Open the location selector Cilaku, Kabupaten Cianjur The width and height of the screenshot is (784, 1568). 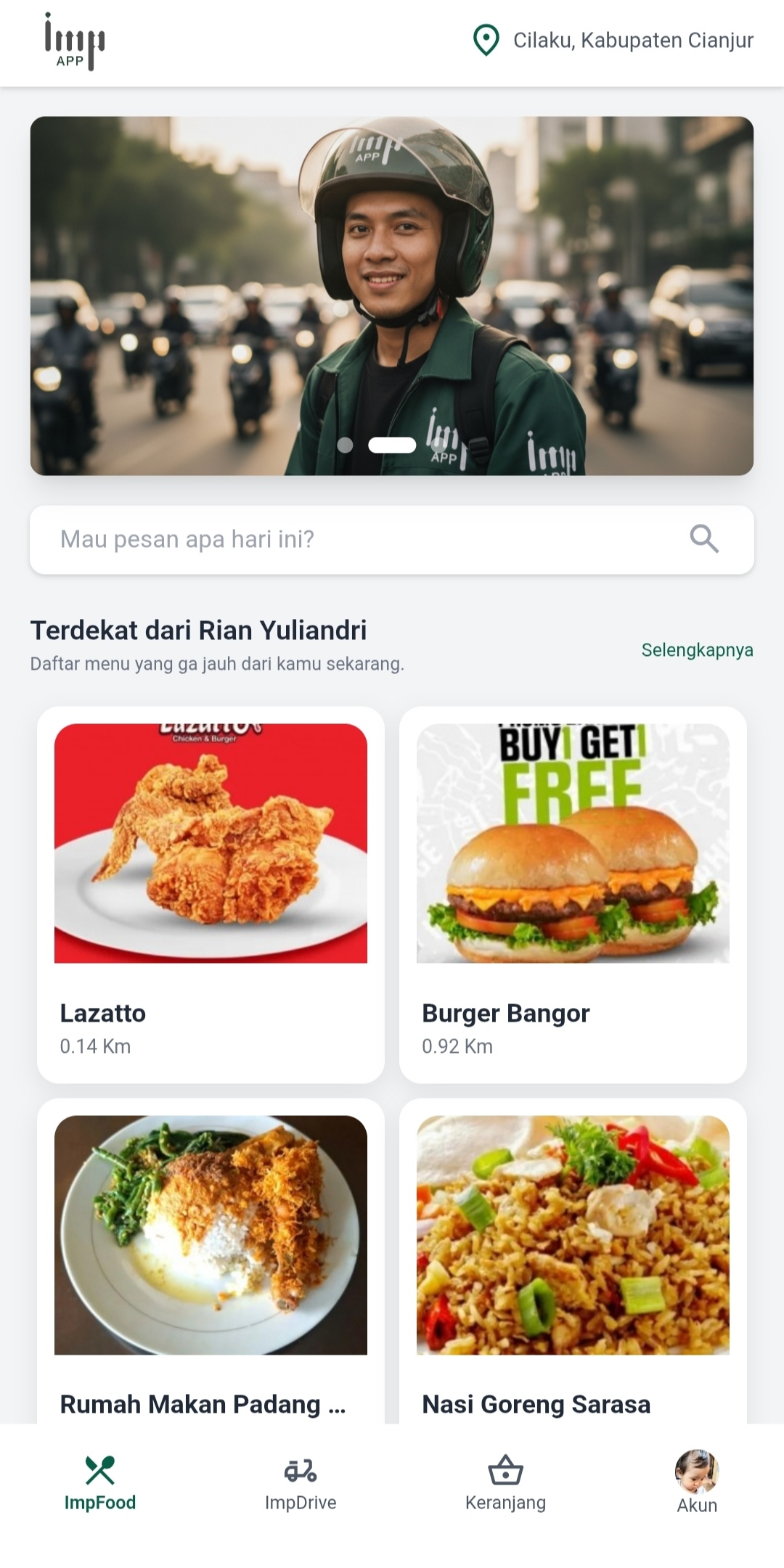[613, 41]
